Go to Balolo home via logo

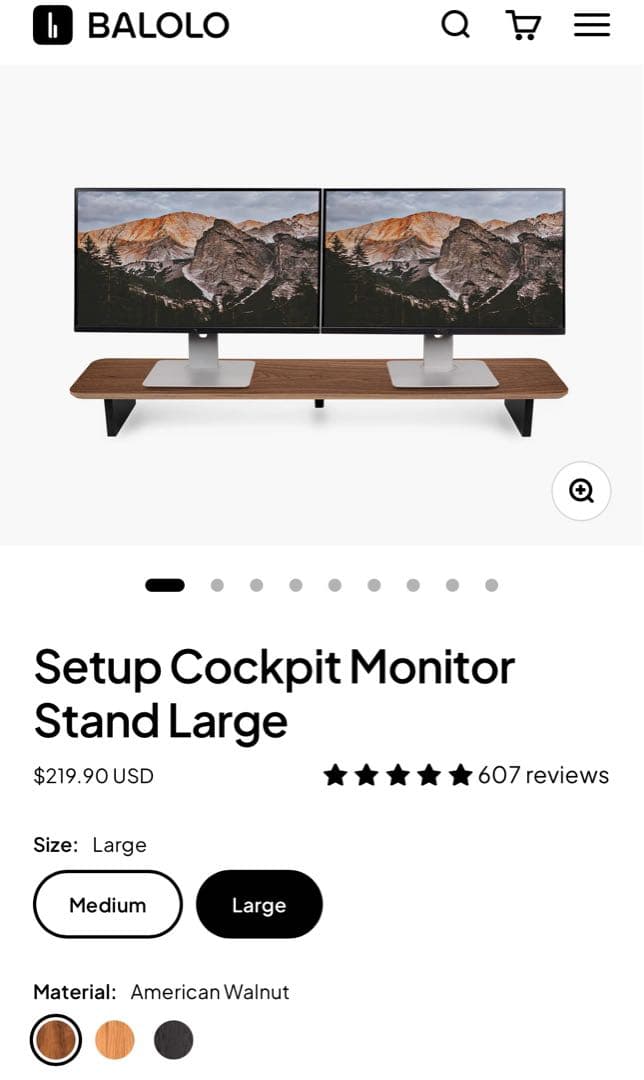pos(131,25)
